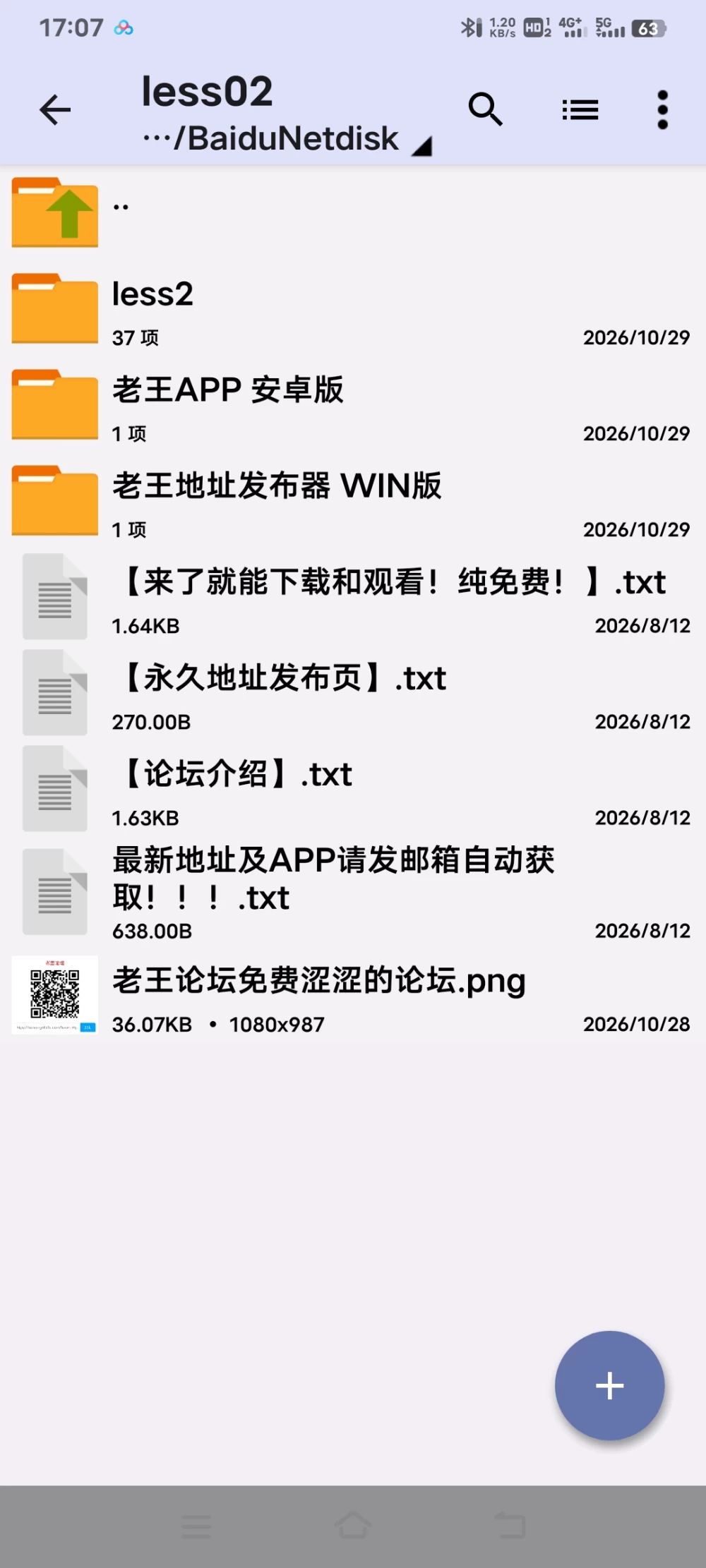Open the 【论坛介绍】.txt file
The height and width of the screenshot is (1568, 706).
(x=353, y=789)
